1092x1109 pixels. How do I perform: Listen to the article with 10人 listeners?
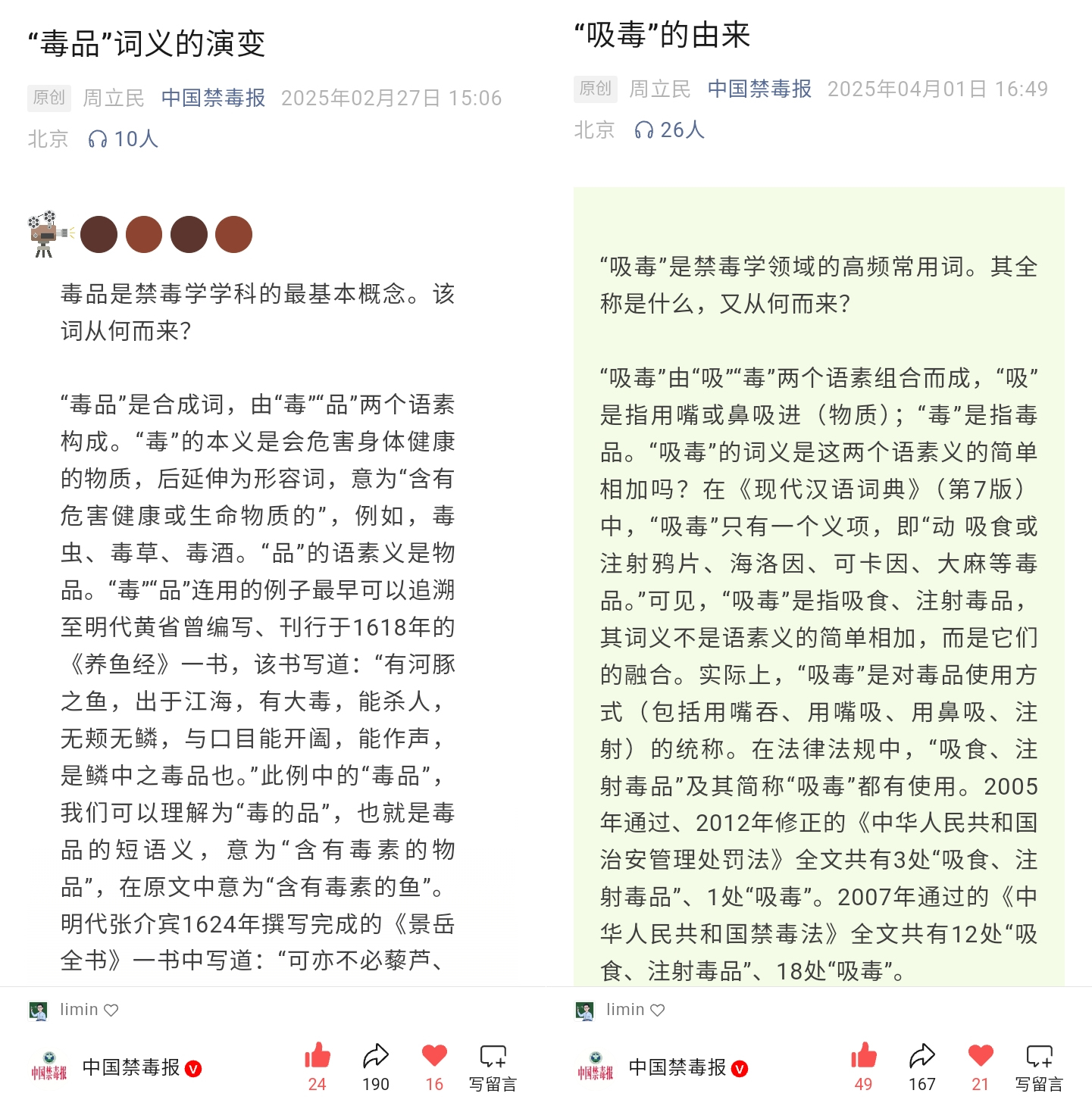(x=123, y=139)
